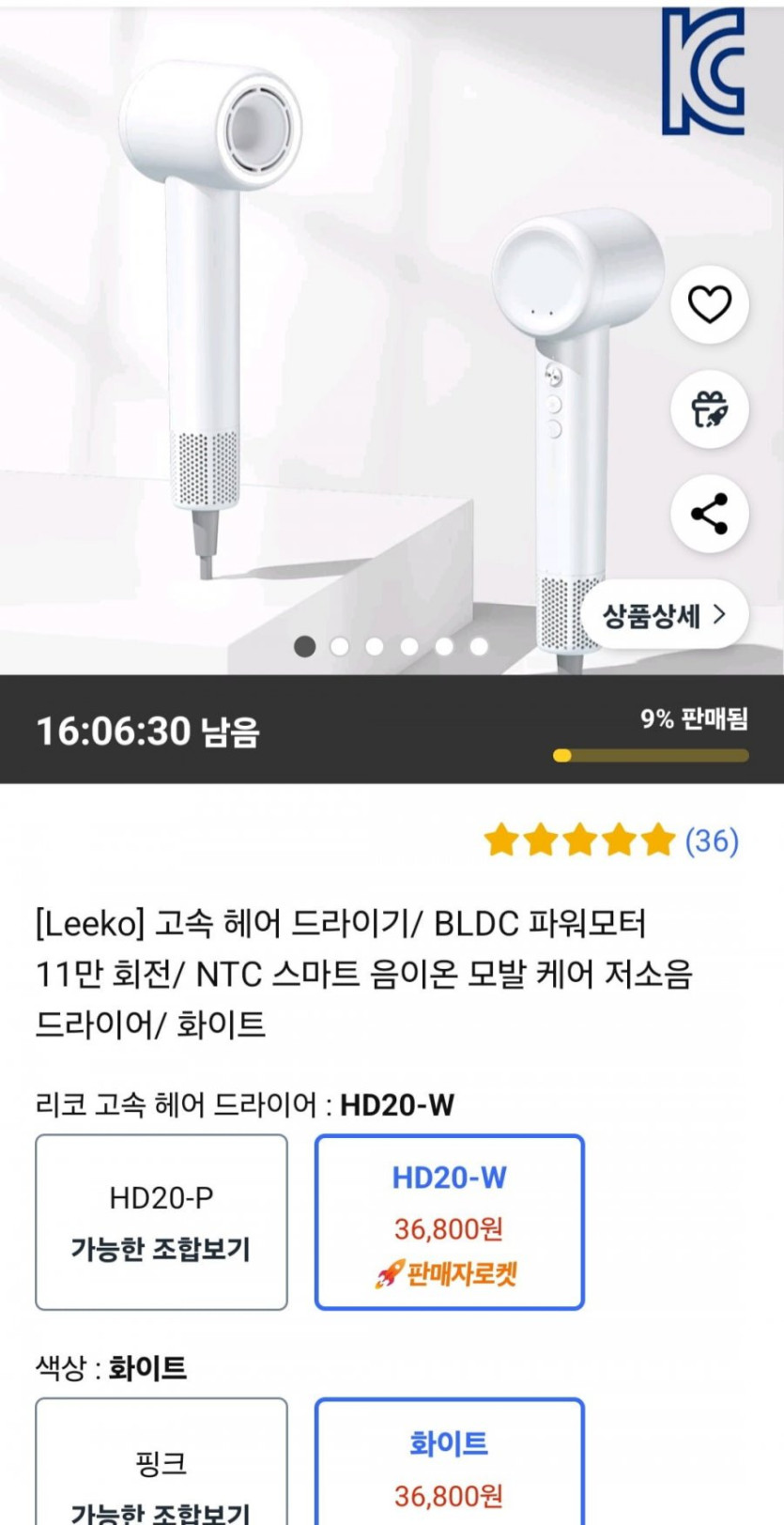The width and height of the screenshot is (784, 1525).
Task: Share this product
Action: [x=709, y=514]
